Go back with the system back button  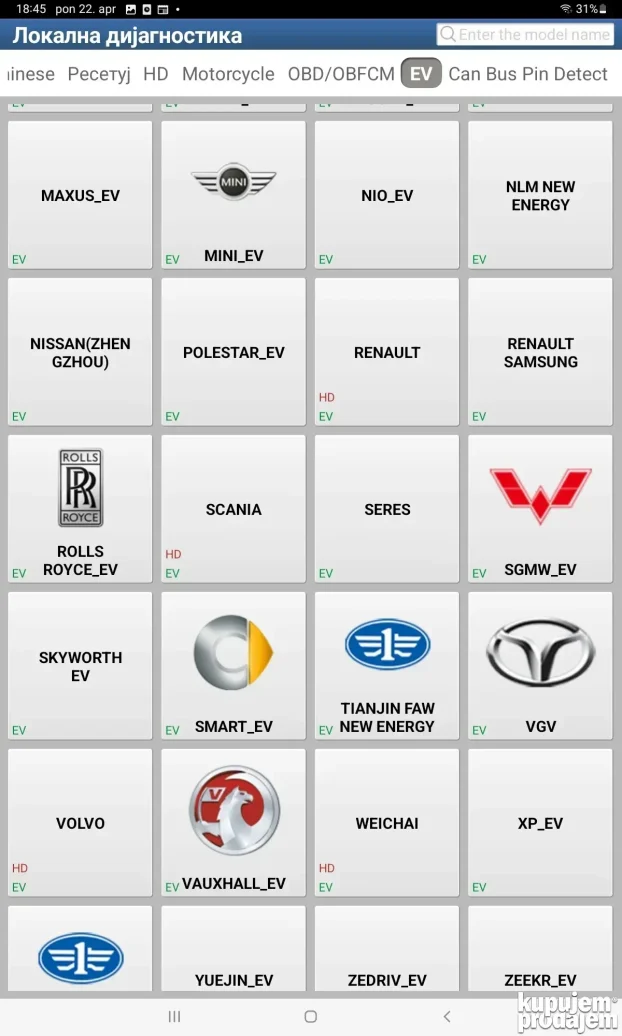coord(447,1016)
